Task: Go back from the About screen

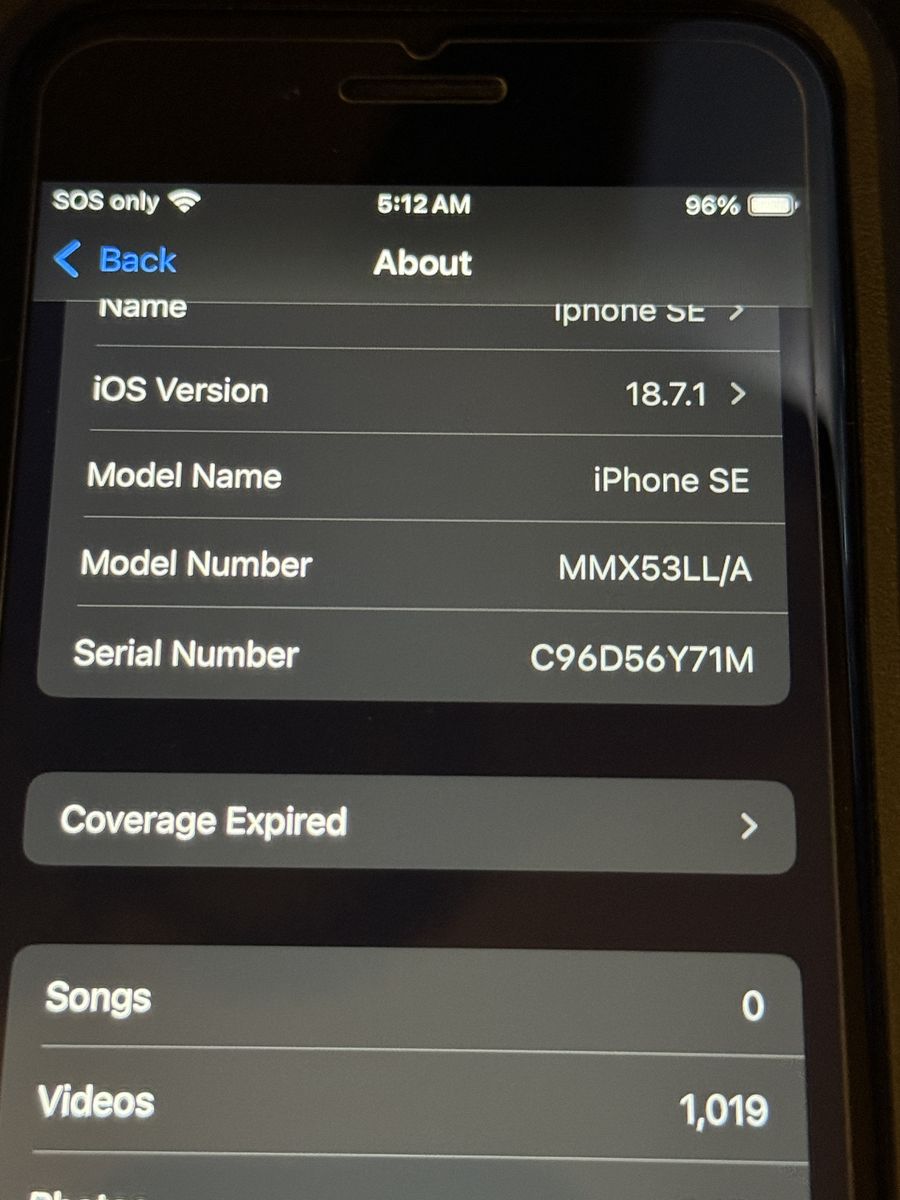Action: [x=115, y=261]
